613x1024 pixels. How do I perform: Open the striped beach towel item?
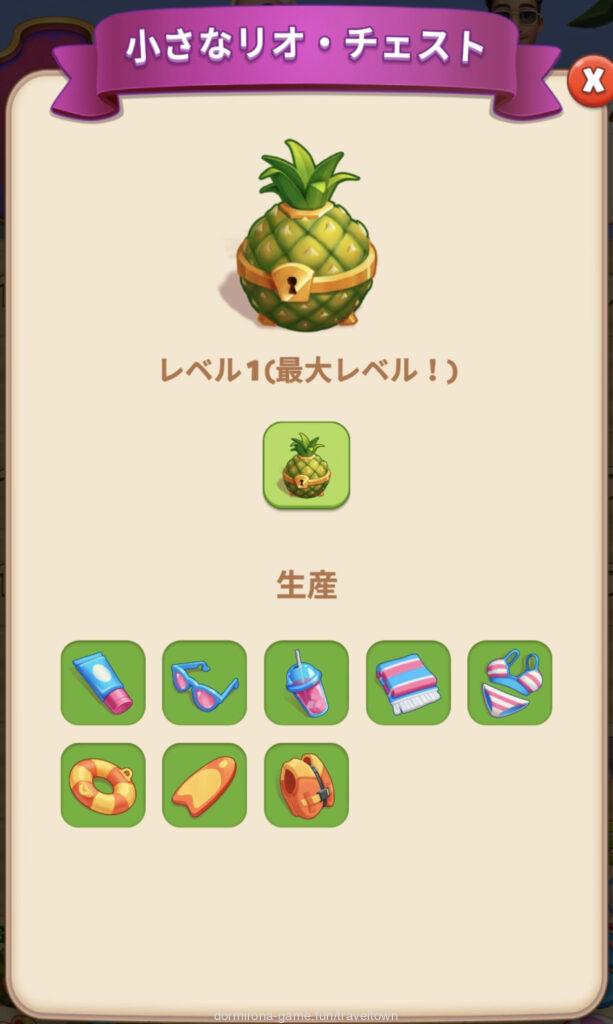tap(408, 682)
